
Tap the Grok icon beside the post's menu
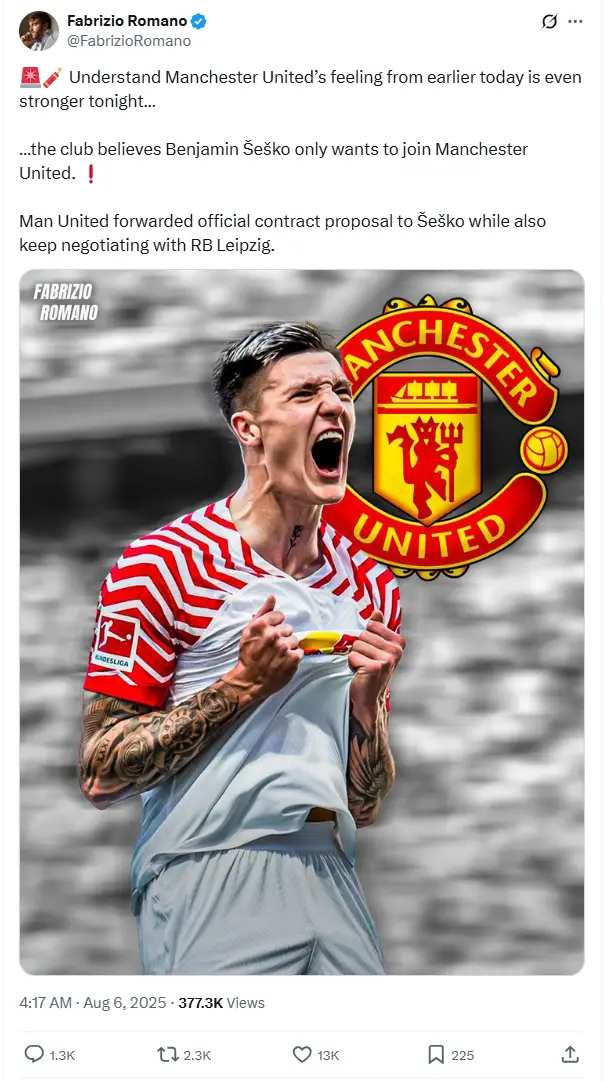point(549,22)
